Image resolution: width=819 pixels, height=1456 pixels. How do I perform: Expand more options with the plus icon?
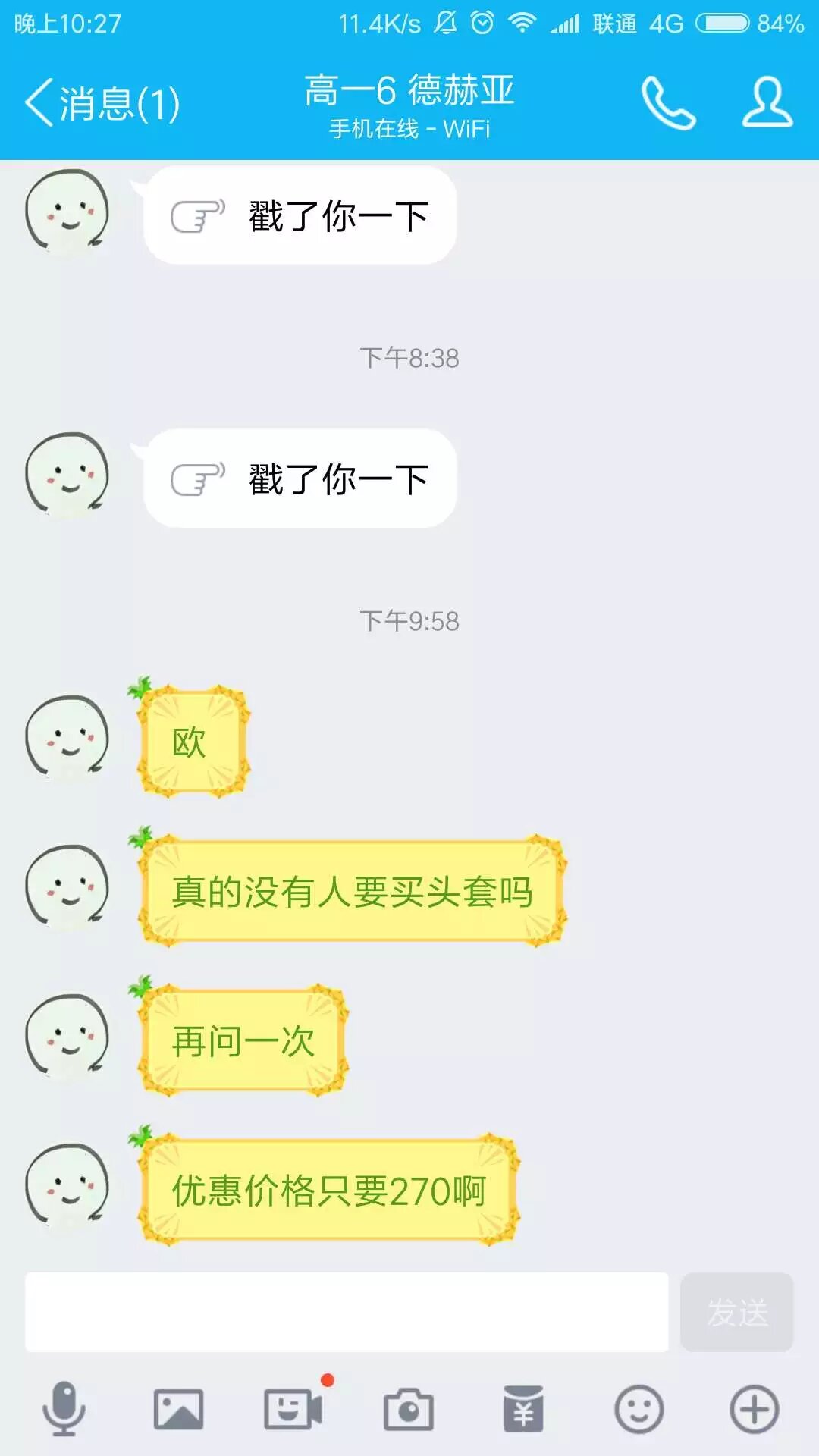754,1410
